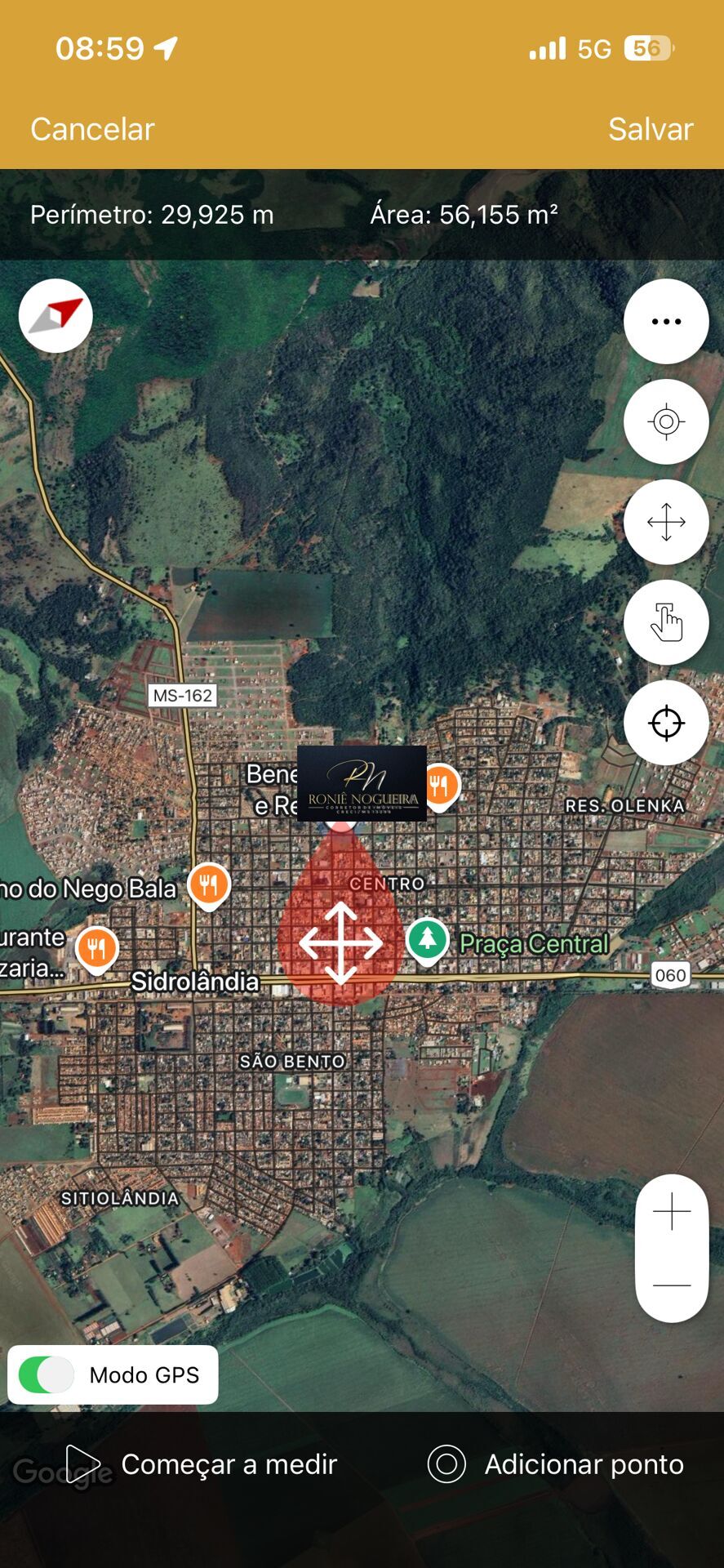Zoom out with the minus button
724x1568 pixels.
tap(671, 1285)
